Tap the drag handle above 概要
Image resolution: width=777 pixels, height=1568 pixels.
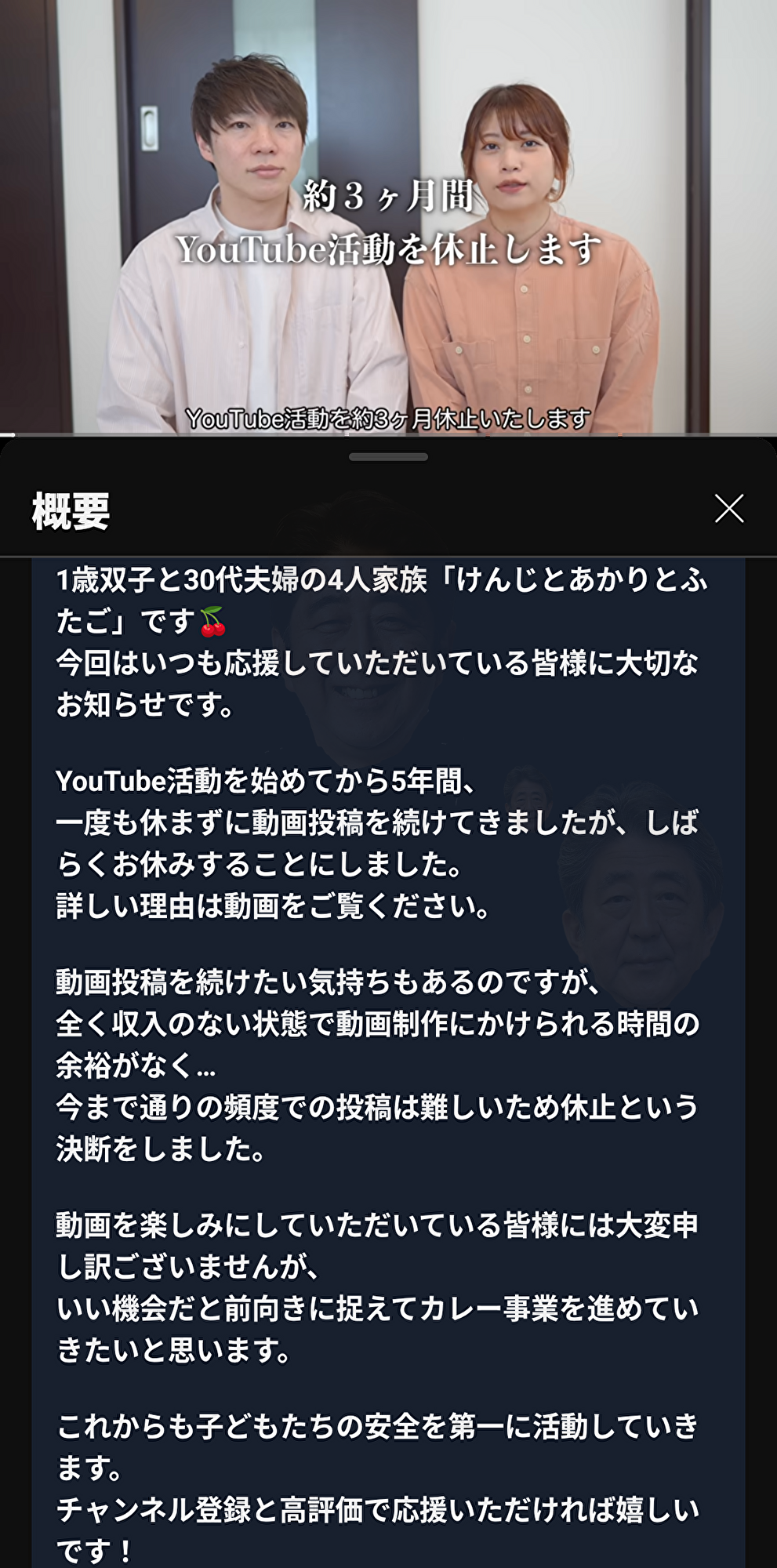click(388, 457)
